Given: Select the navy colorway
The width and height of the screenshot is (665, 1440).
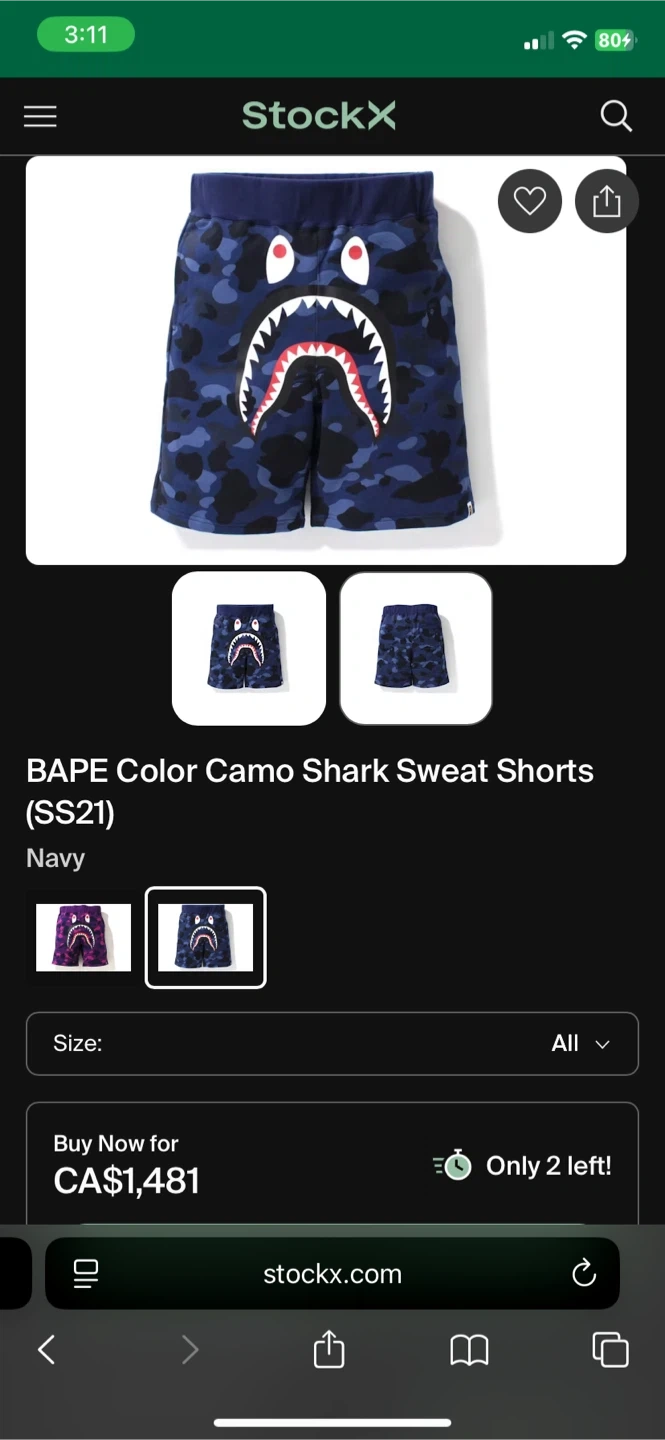Looking at the screenshot, I should click(x=206, y=937).
